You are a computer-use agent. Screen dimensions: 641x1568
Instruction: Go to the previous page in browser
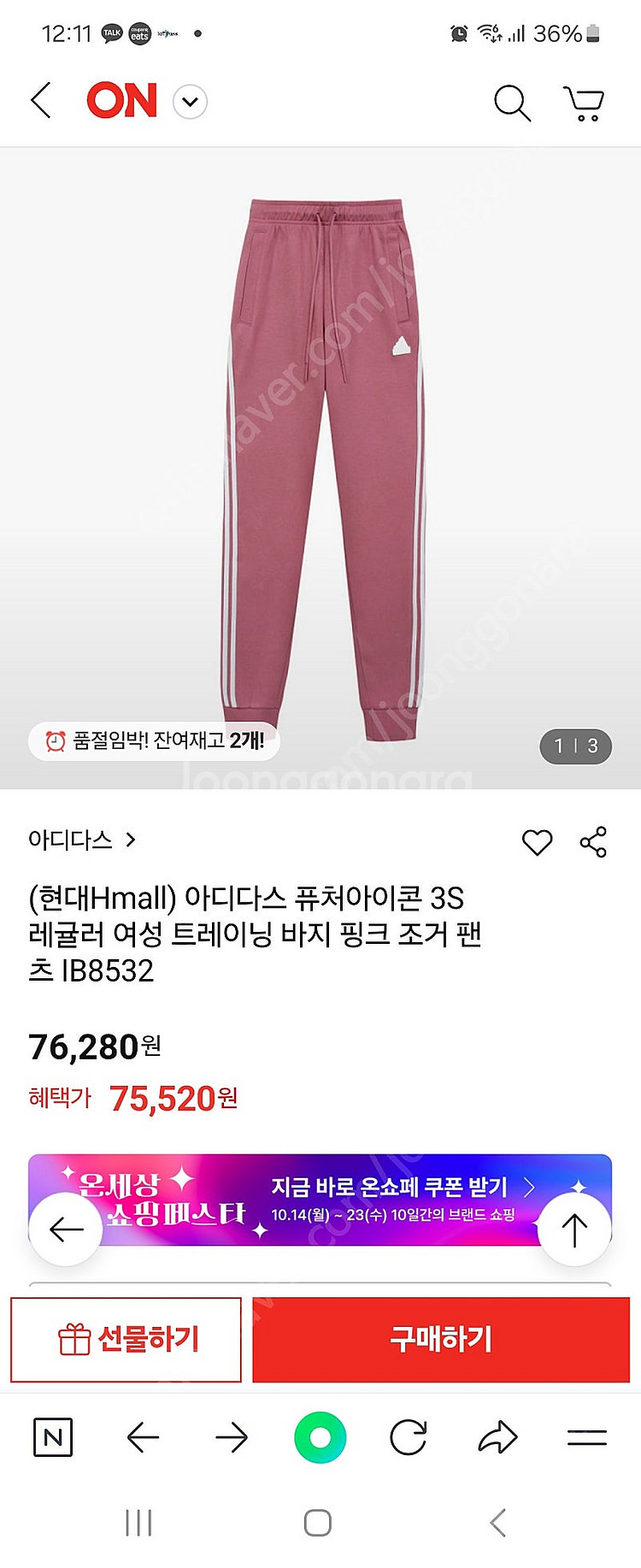pyautogui.click(x=143, y=1437)
